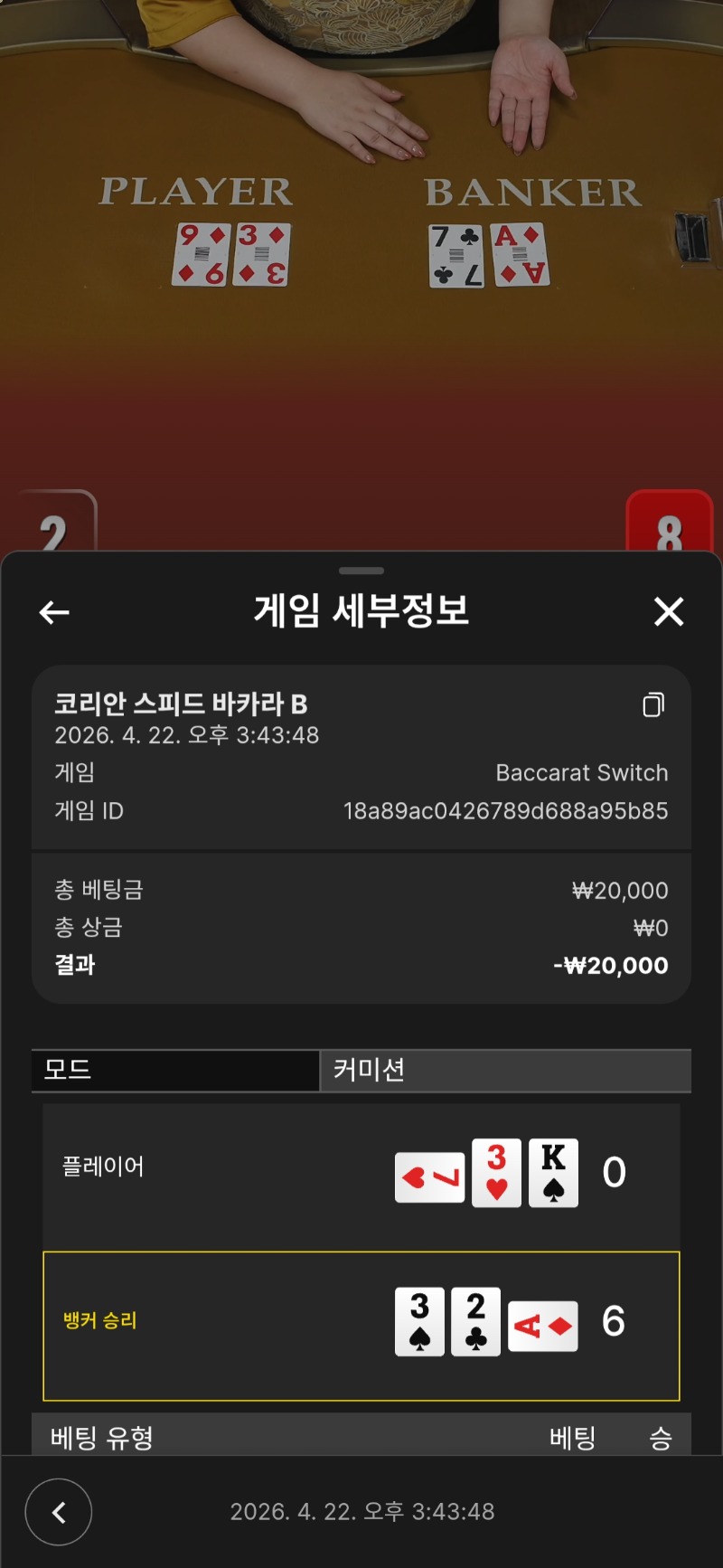
Task: Go back using the arrow beside 게임 세부정보
Action: tap(54, 612)
